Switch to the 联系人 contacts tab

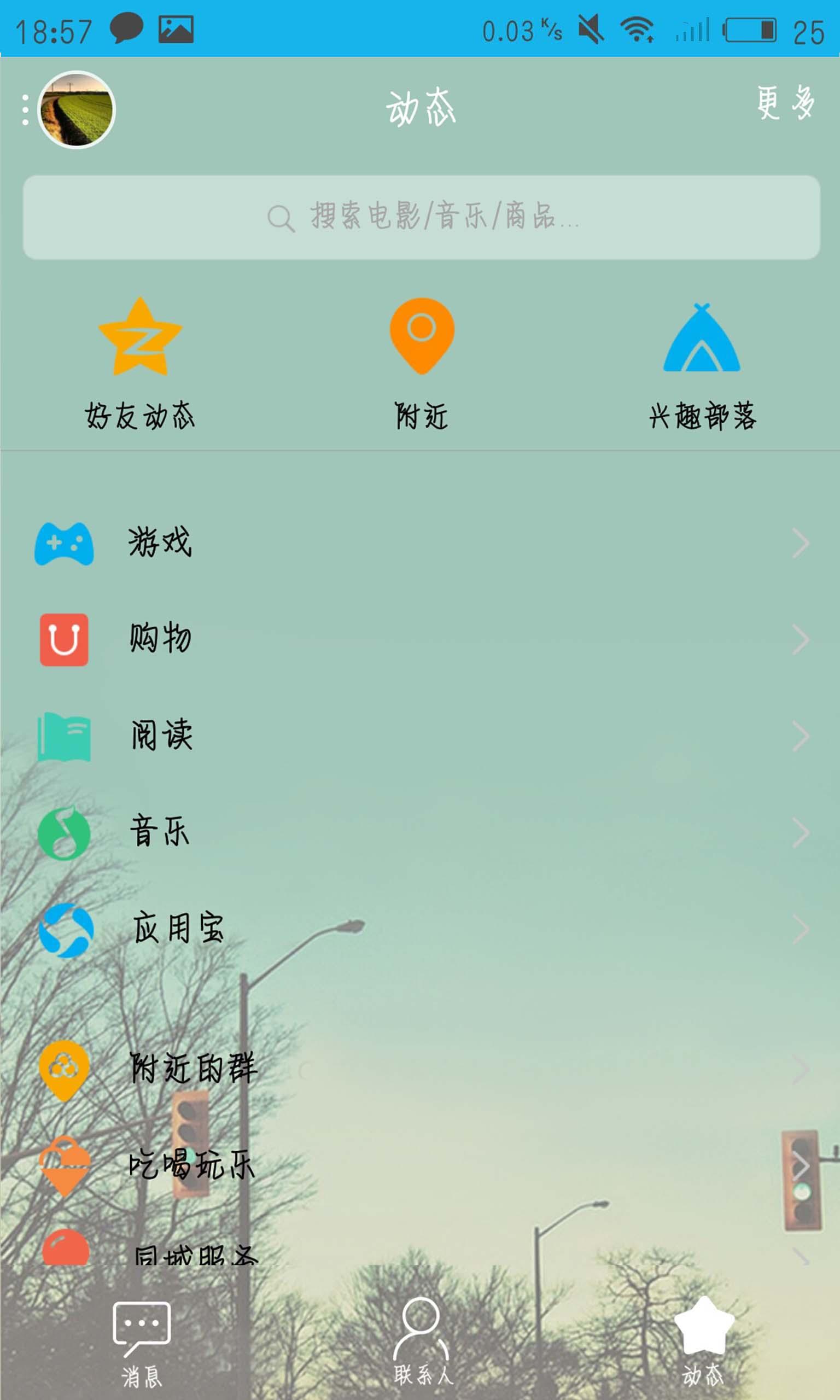(422, 1341)
